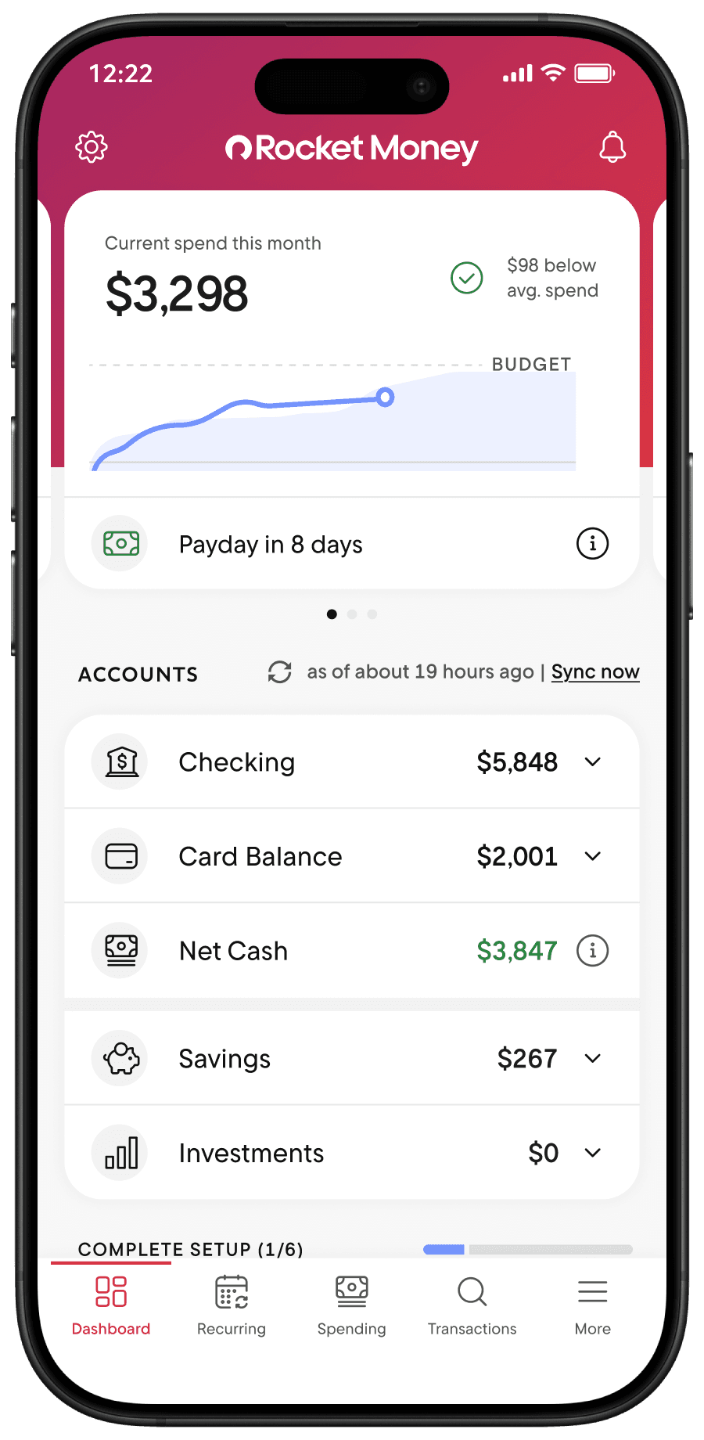704x1440 pixels.
Task: Expand the Savings row
Action: 352,1058
